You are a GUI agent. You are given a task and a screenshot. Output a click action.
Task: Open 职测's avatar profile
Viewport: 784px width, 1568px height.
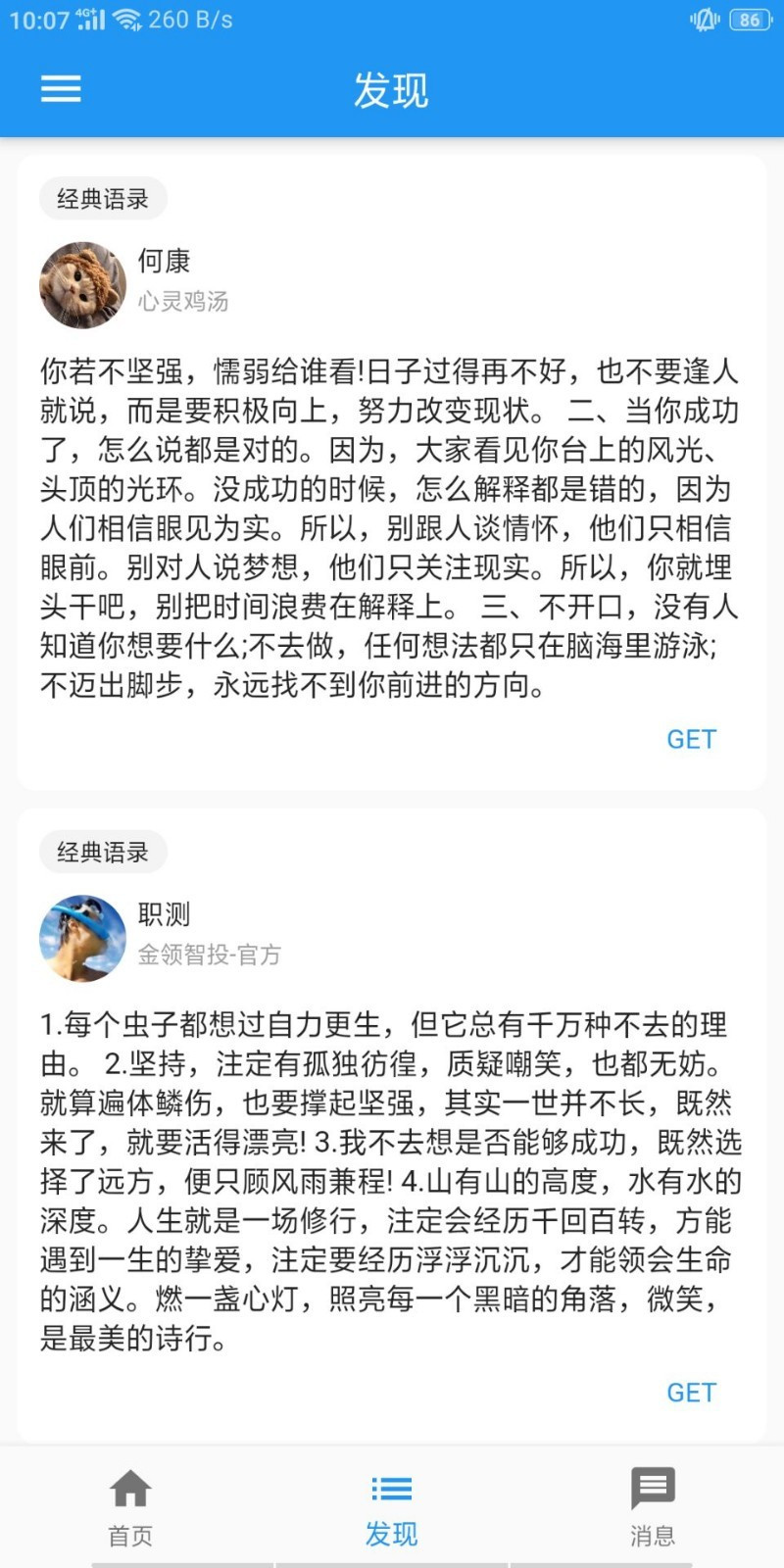click(83, 939)
